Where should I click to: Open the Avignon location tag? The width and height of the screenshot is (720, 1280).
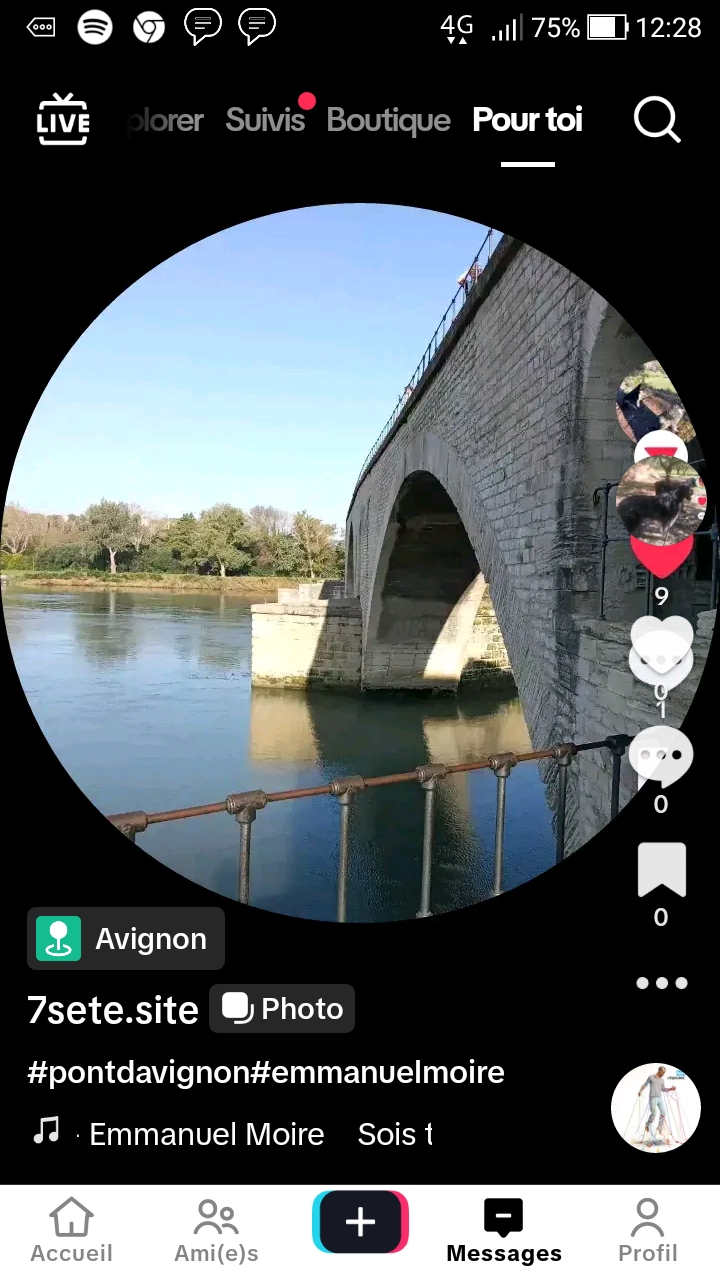[126, 939]
